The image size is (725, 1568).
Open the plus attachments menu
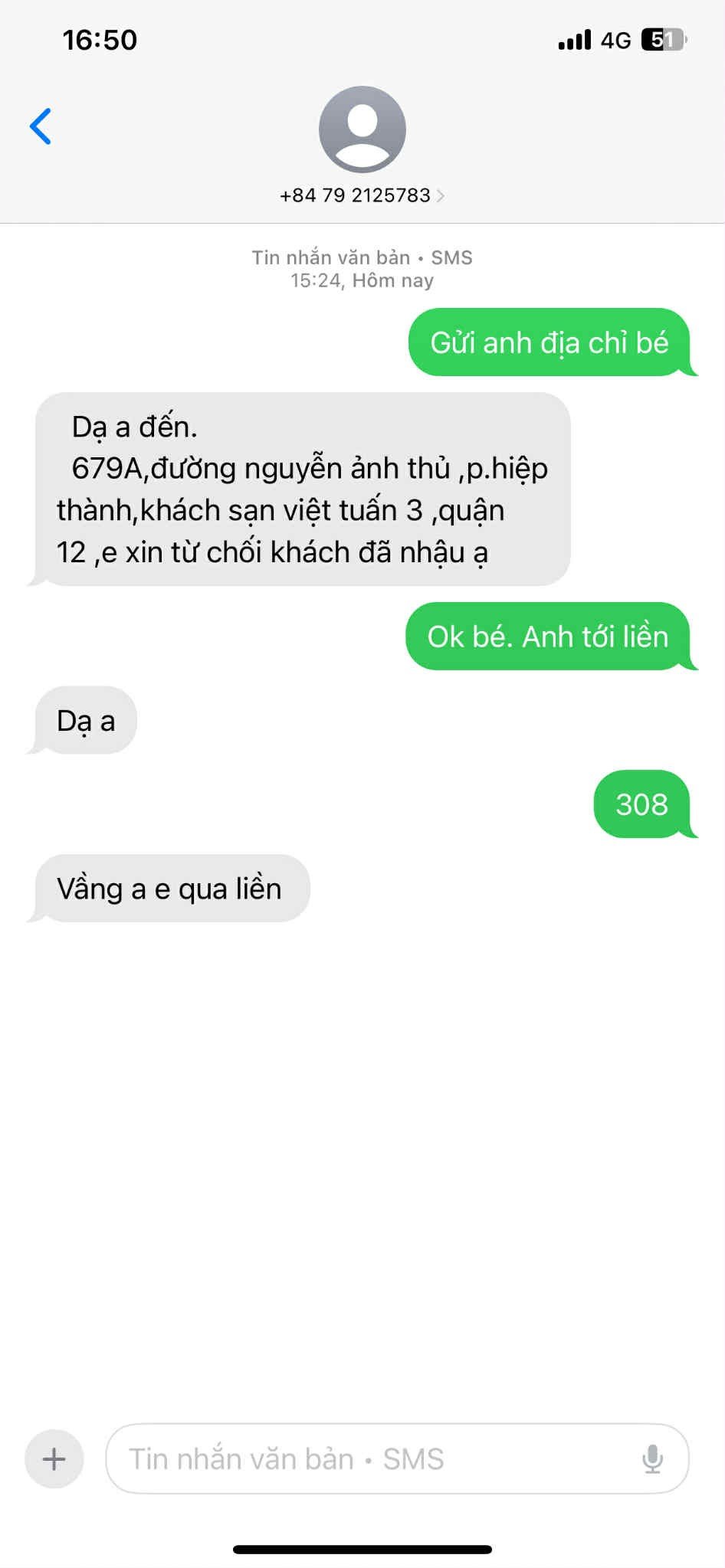pos(54,1458)
